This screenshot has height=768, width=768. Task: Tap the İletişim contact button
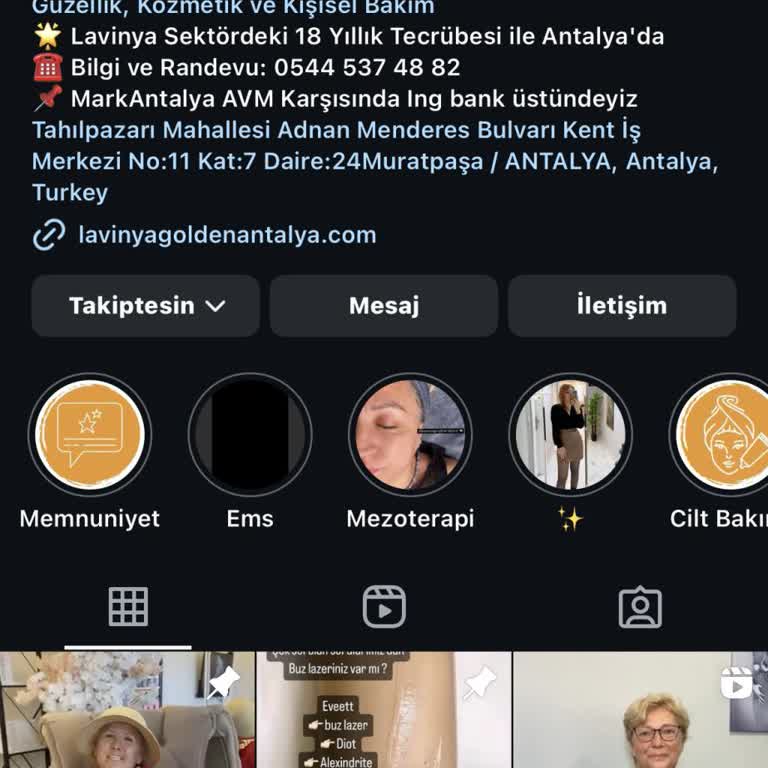coord(622,306)
